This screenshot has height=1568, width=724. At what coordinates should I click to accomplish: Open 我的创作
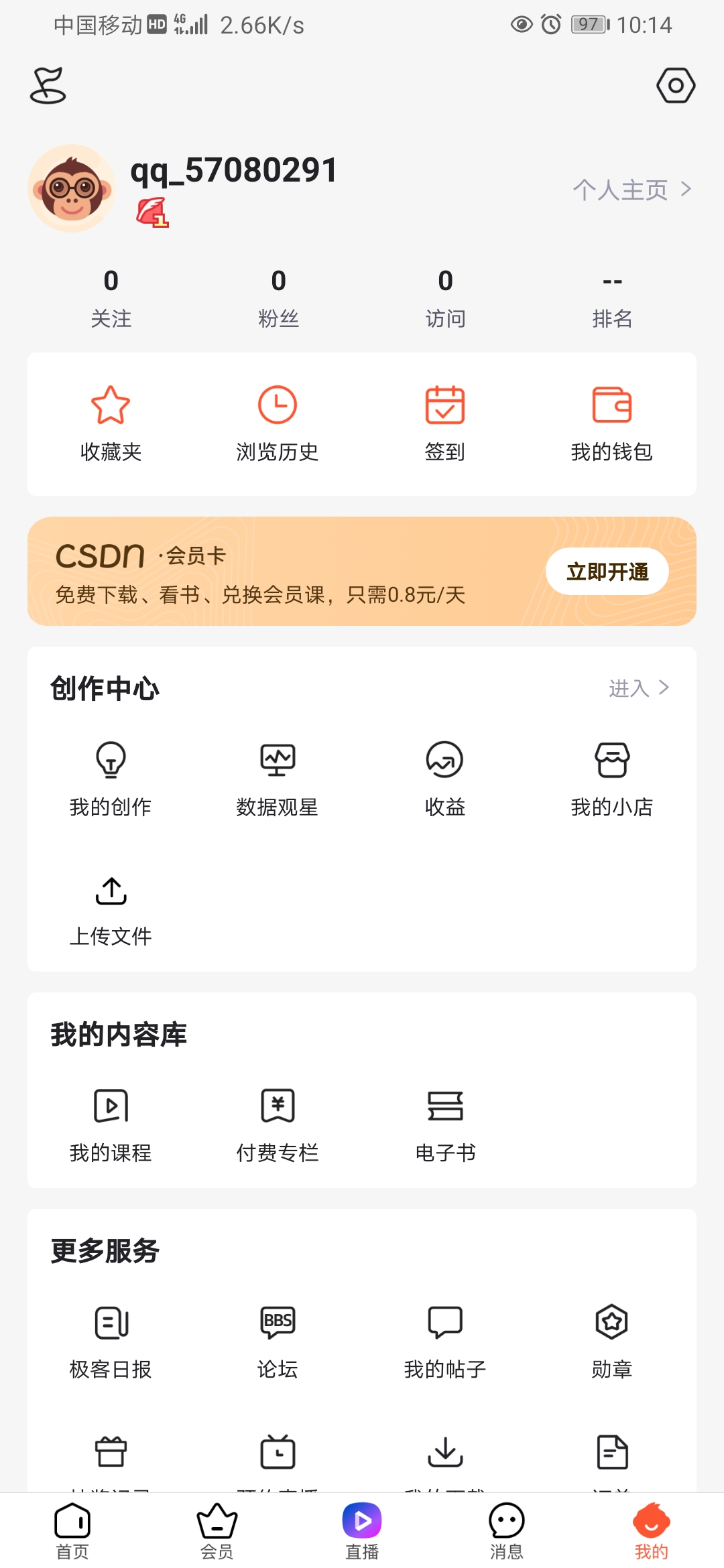(111, 779)
